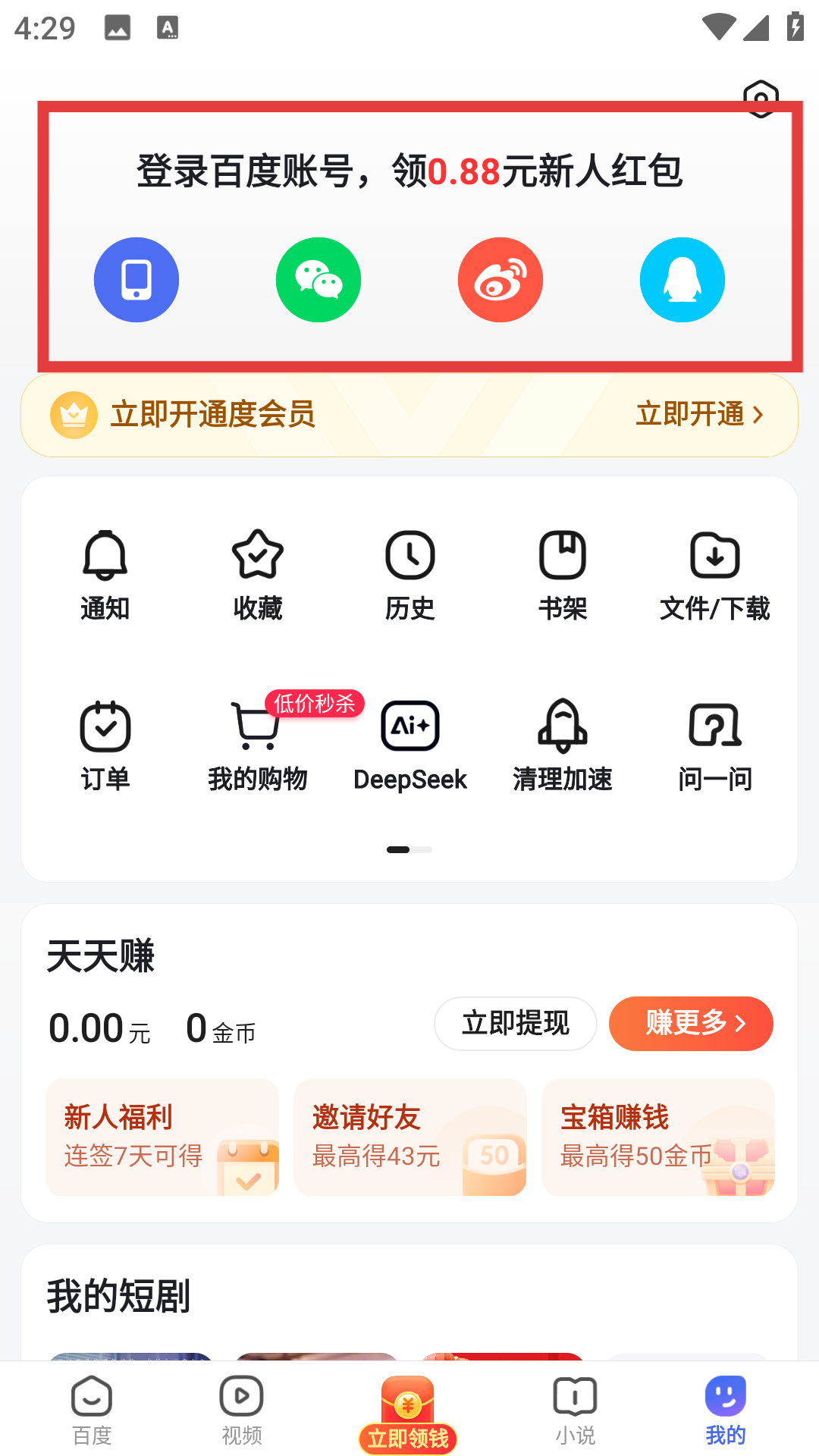
Task: Tap 立即开通 to activate membership
Action: [698, 415]
